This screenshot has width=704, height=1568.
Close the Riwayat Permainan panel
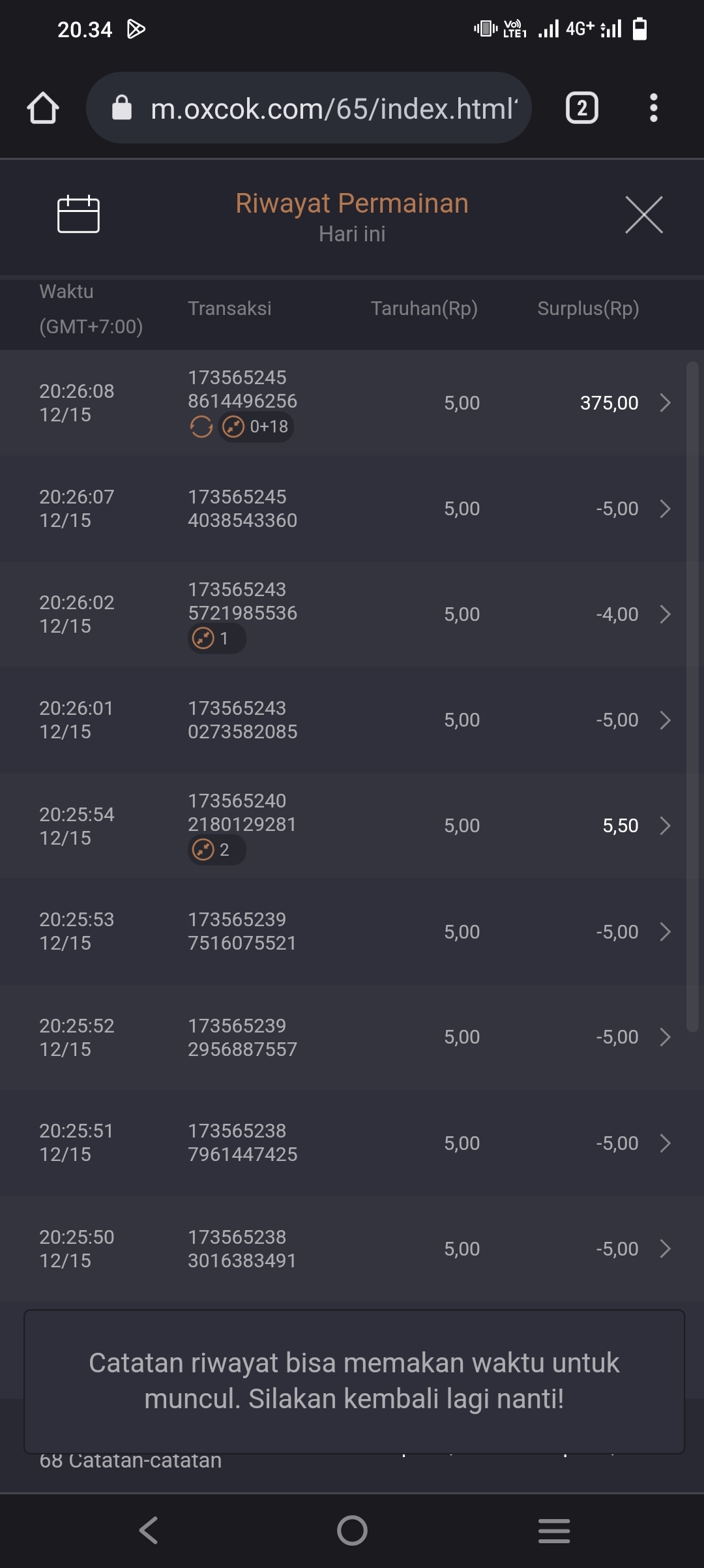click(x=643, y=215)
